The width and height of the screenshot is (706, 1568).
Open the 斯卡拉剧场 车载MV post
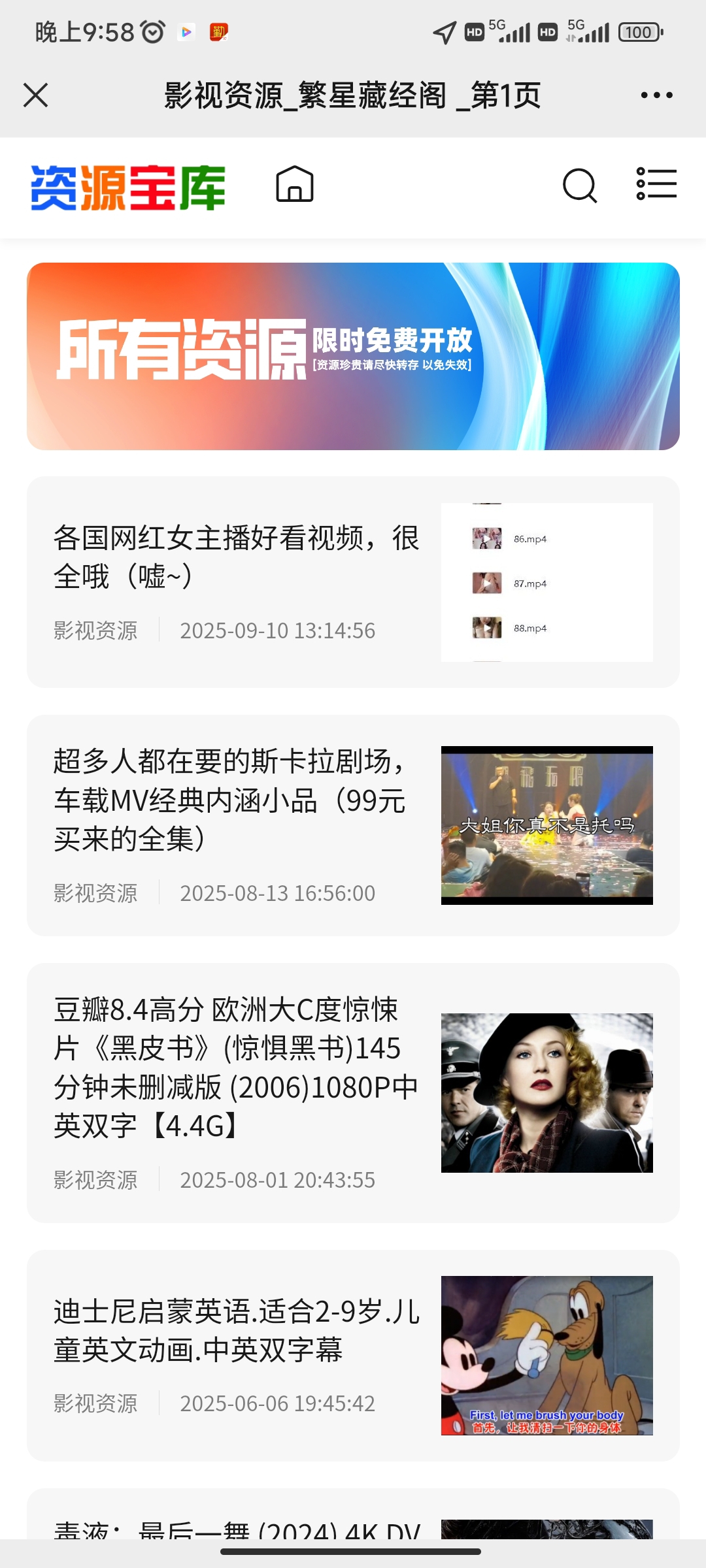230,800
